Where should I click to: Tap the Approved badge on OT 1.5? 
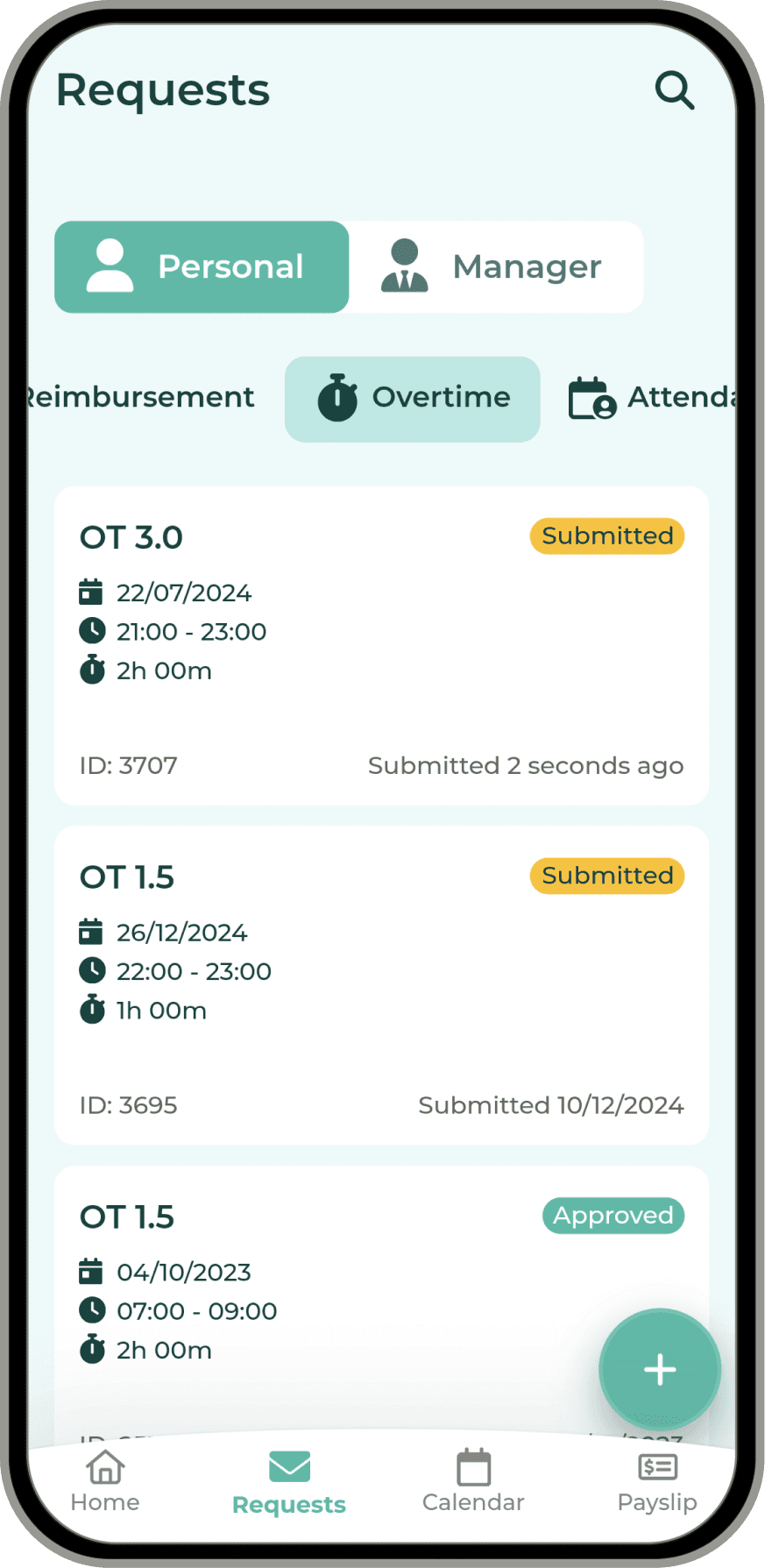pos(613,1216)
